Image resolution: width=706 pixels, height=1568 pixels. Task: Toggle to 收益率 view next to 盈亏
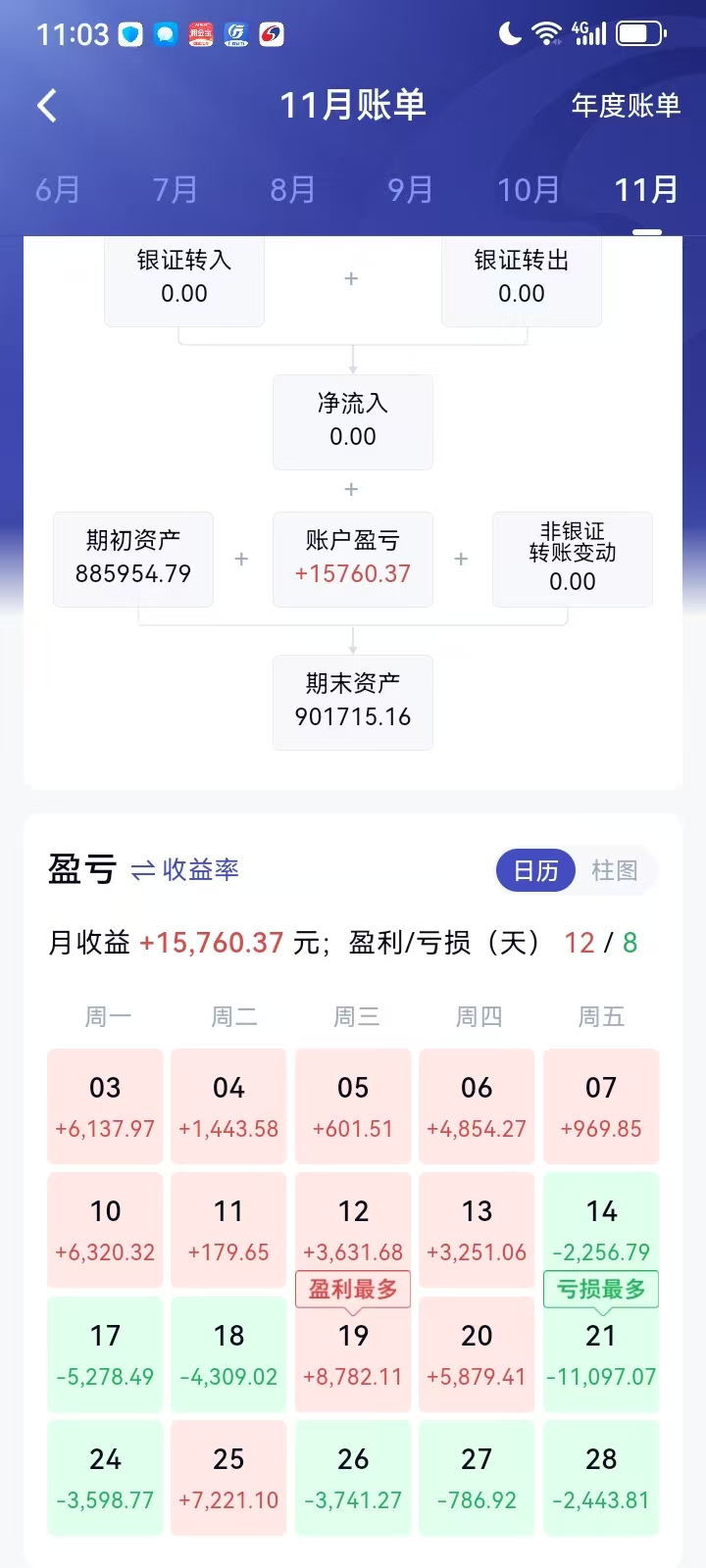(186, 869)
